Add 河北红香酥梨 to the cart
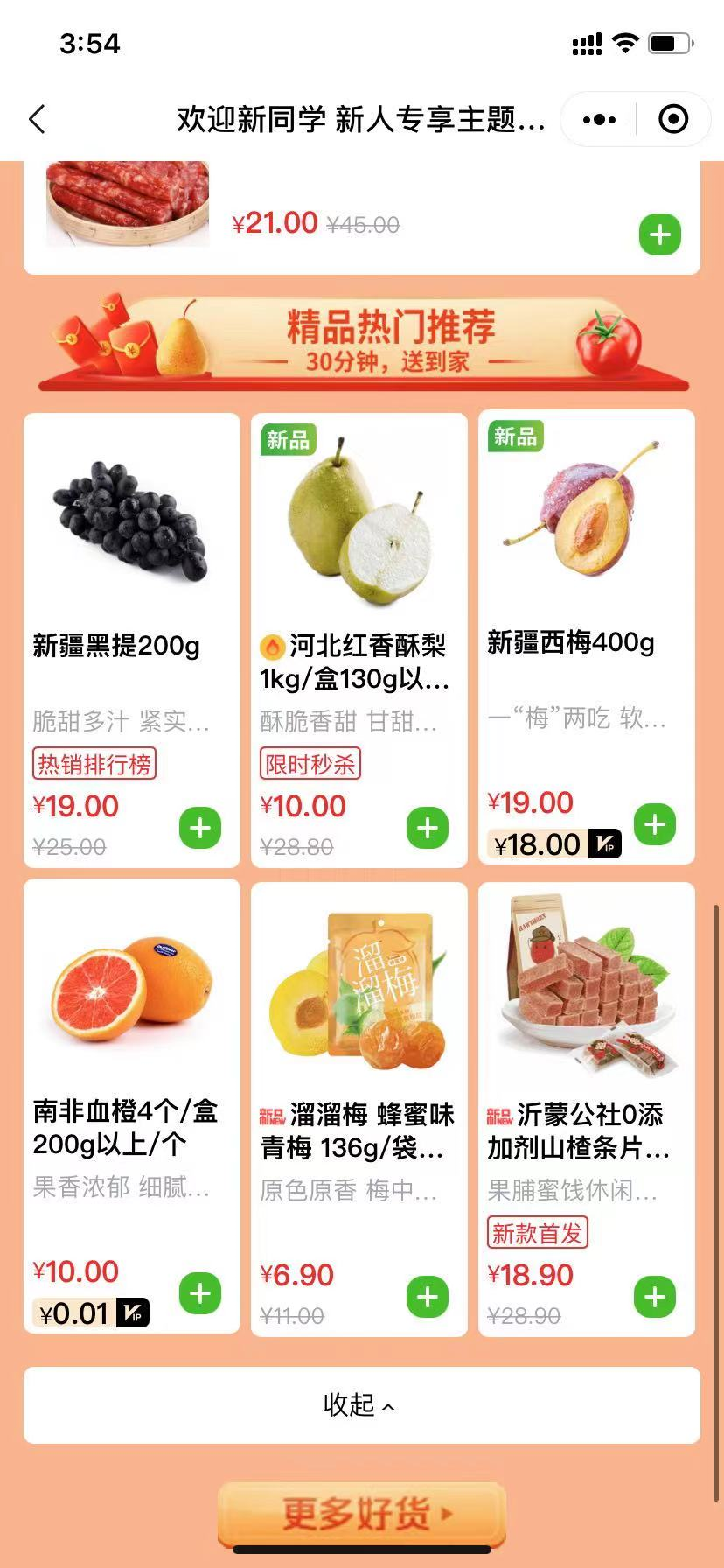The image size is (724, 1568). [428, 828]
